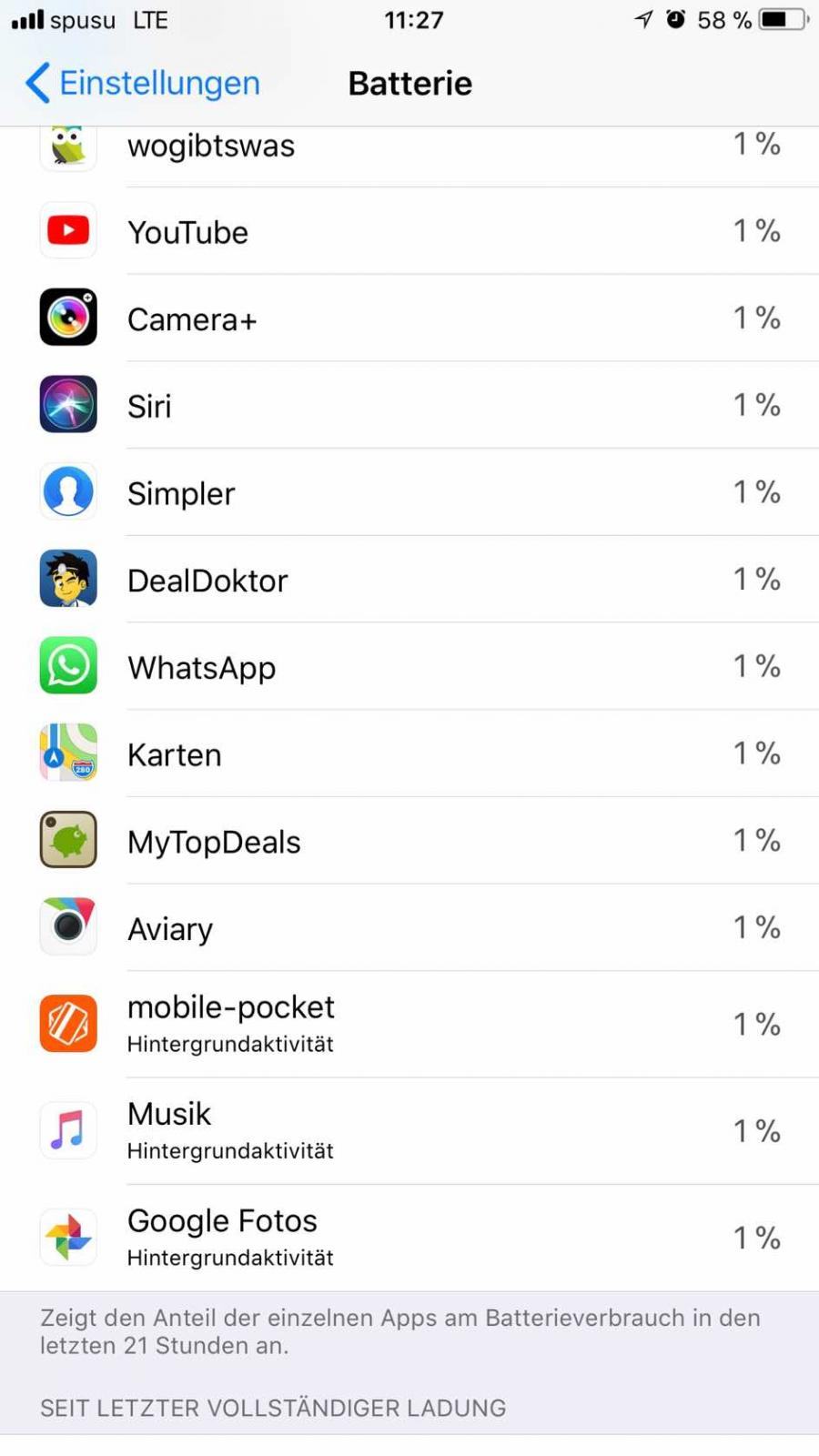
Task: Tap the Karten row
Action: (409, 754)
